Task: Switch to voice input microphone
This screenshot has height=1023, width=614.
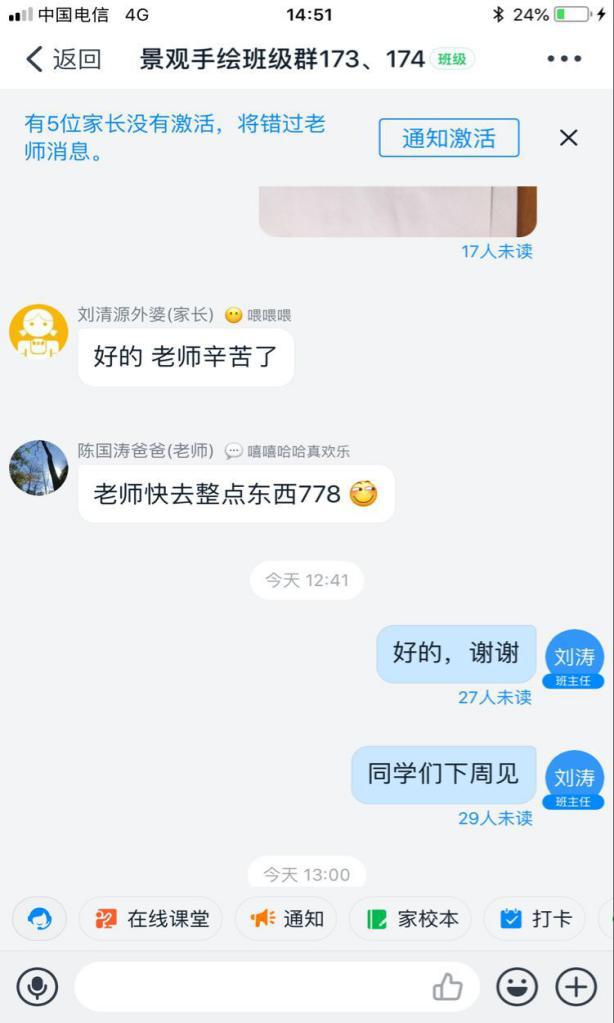Action: (x=37, y=987)
